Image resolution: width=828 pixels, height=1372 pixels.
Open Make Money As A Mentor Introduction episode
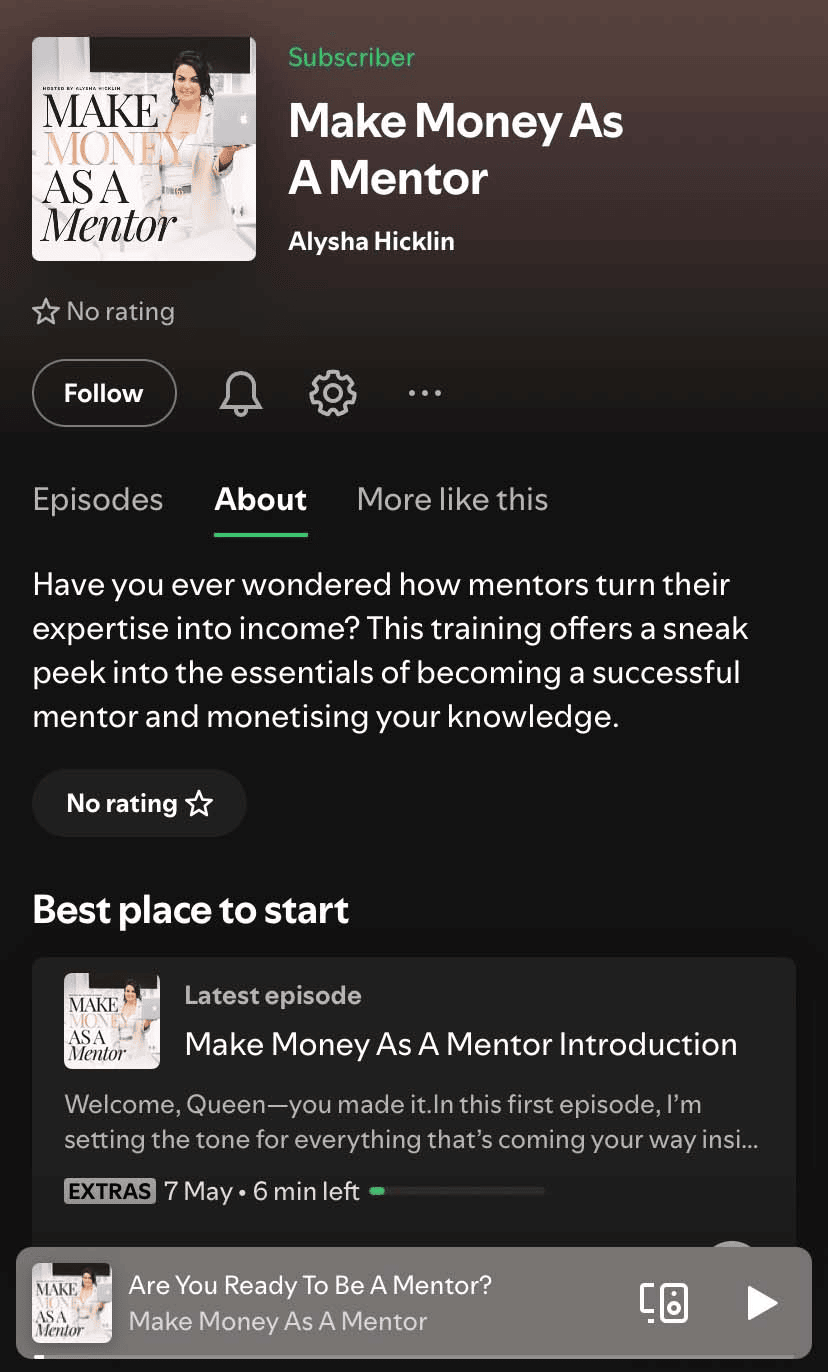click(460, 1044)
